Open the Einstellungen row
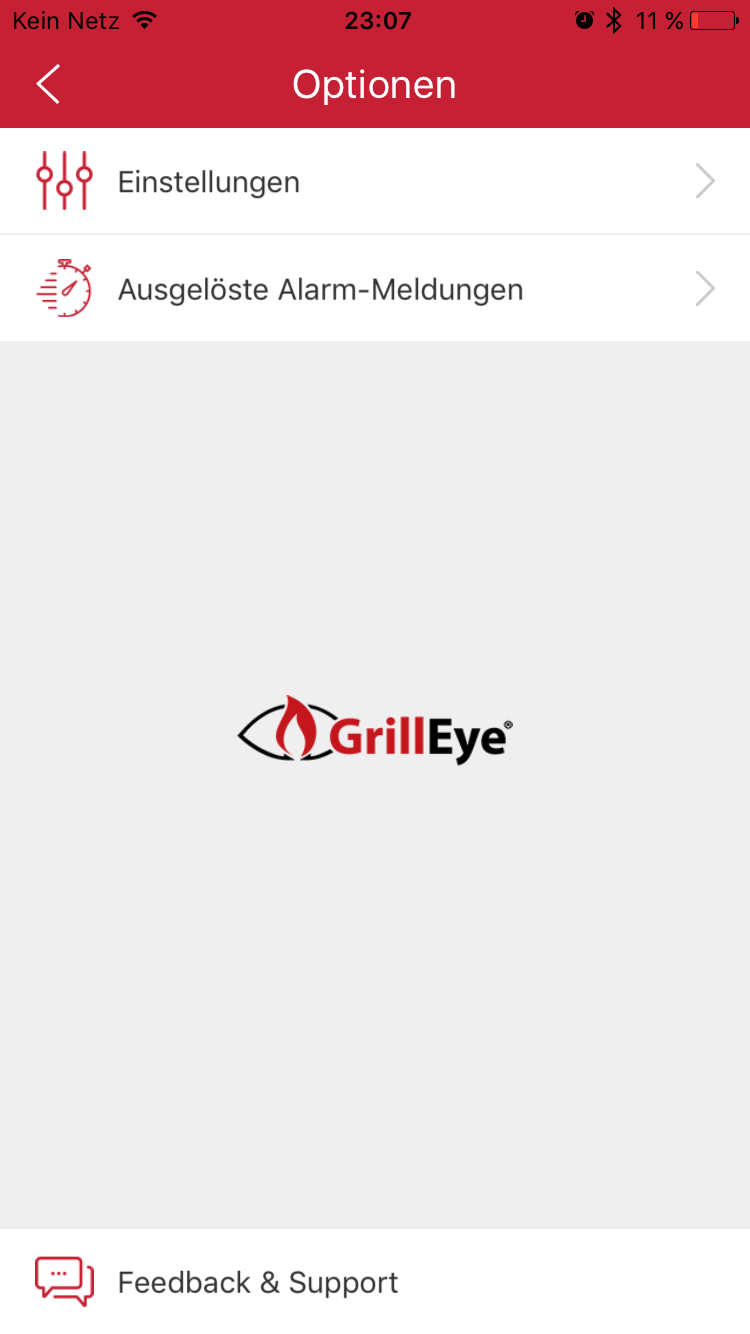 click(375, 181)
